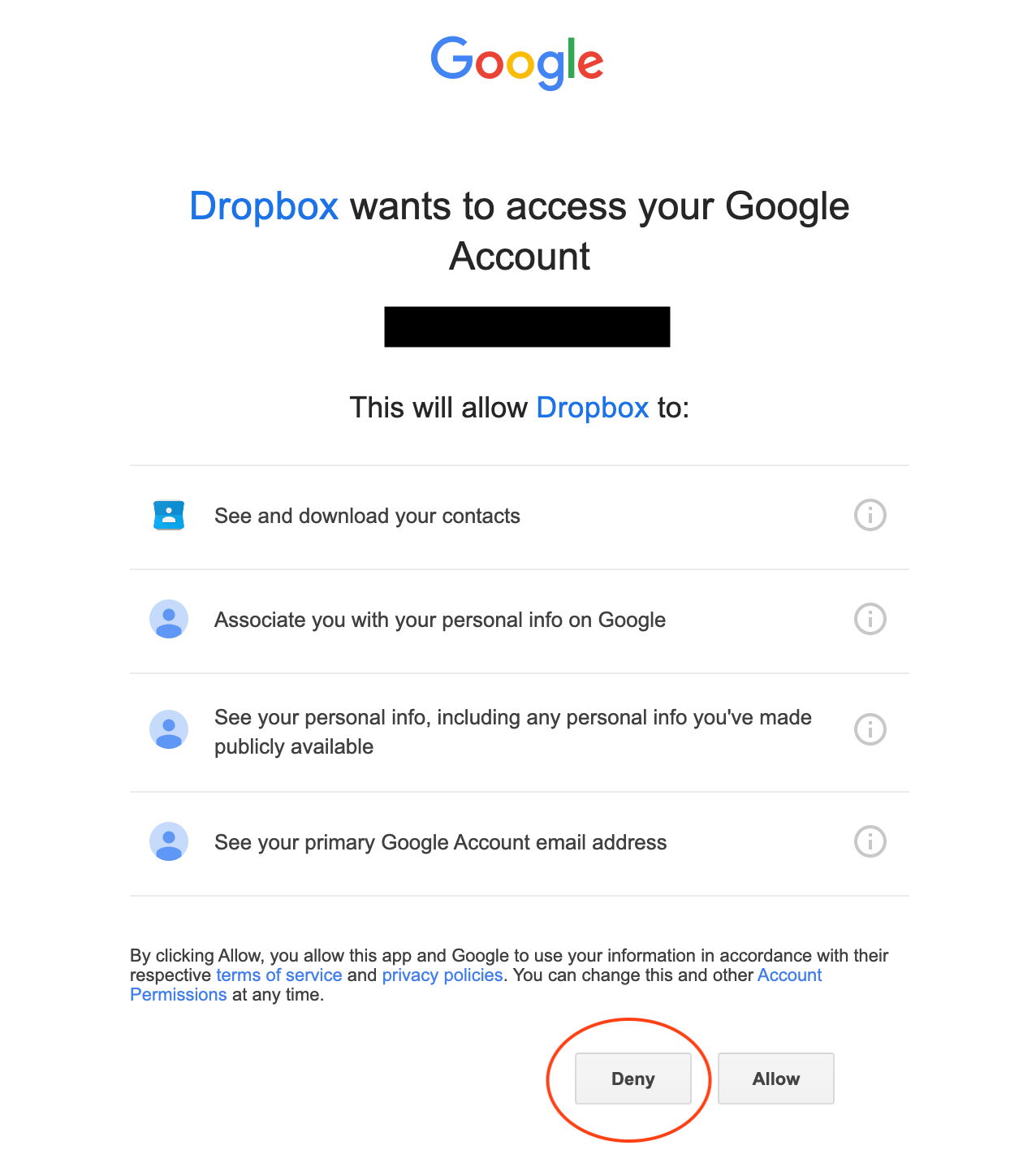The width and height of the screenshot is (1036, 1163).
Task: View info about seeing your personal info
Action: pos(870,729)
